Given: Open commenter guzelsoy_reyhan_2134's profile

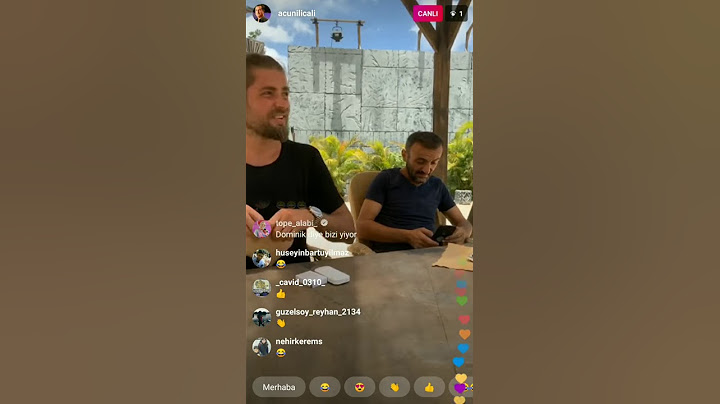Looking at the screenshot, I should (x=262, y=317).
